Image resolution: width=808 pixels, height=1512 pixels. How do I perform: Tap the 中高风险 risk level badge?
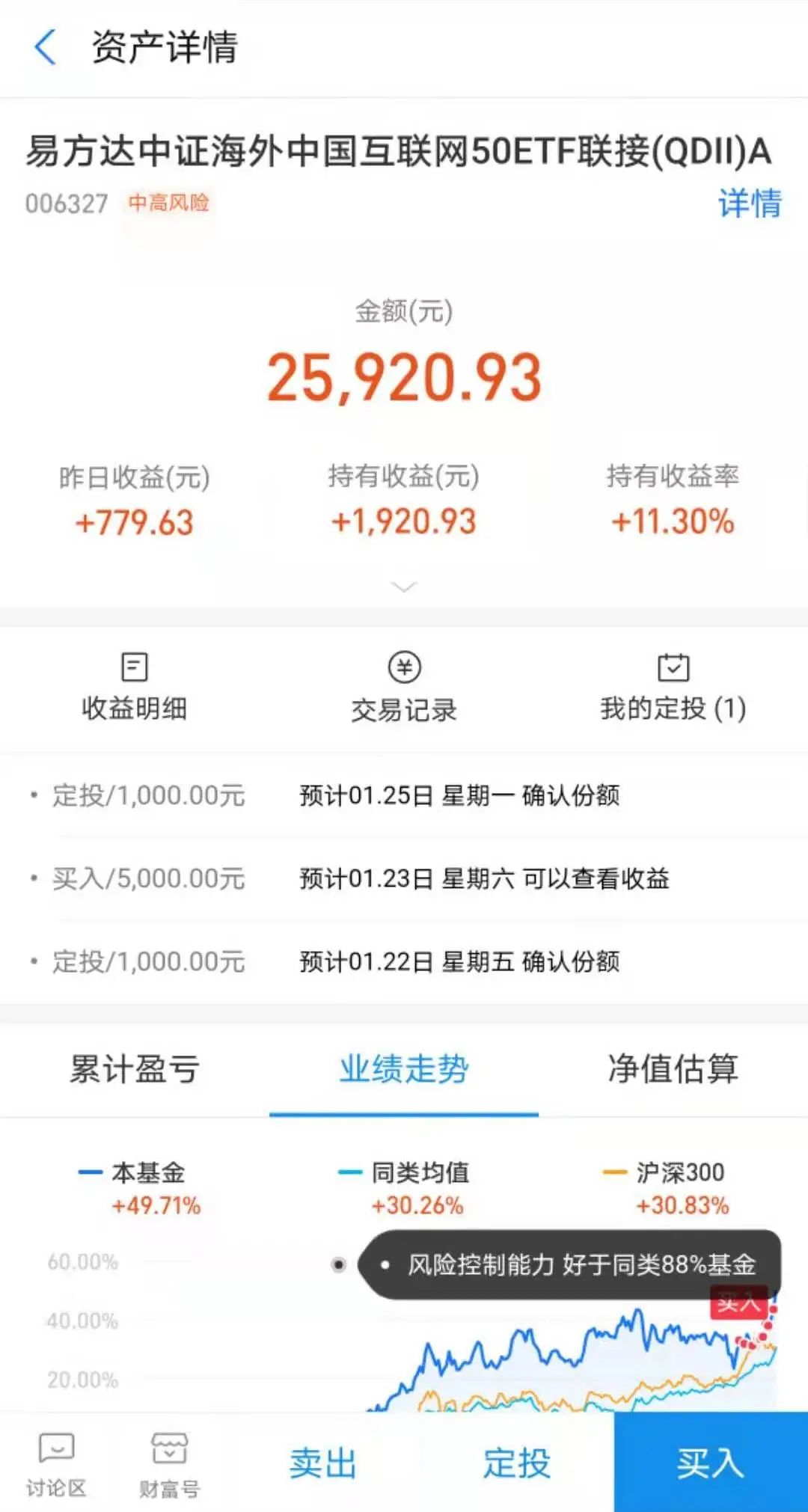pos(168,202)
